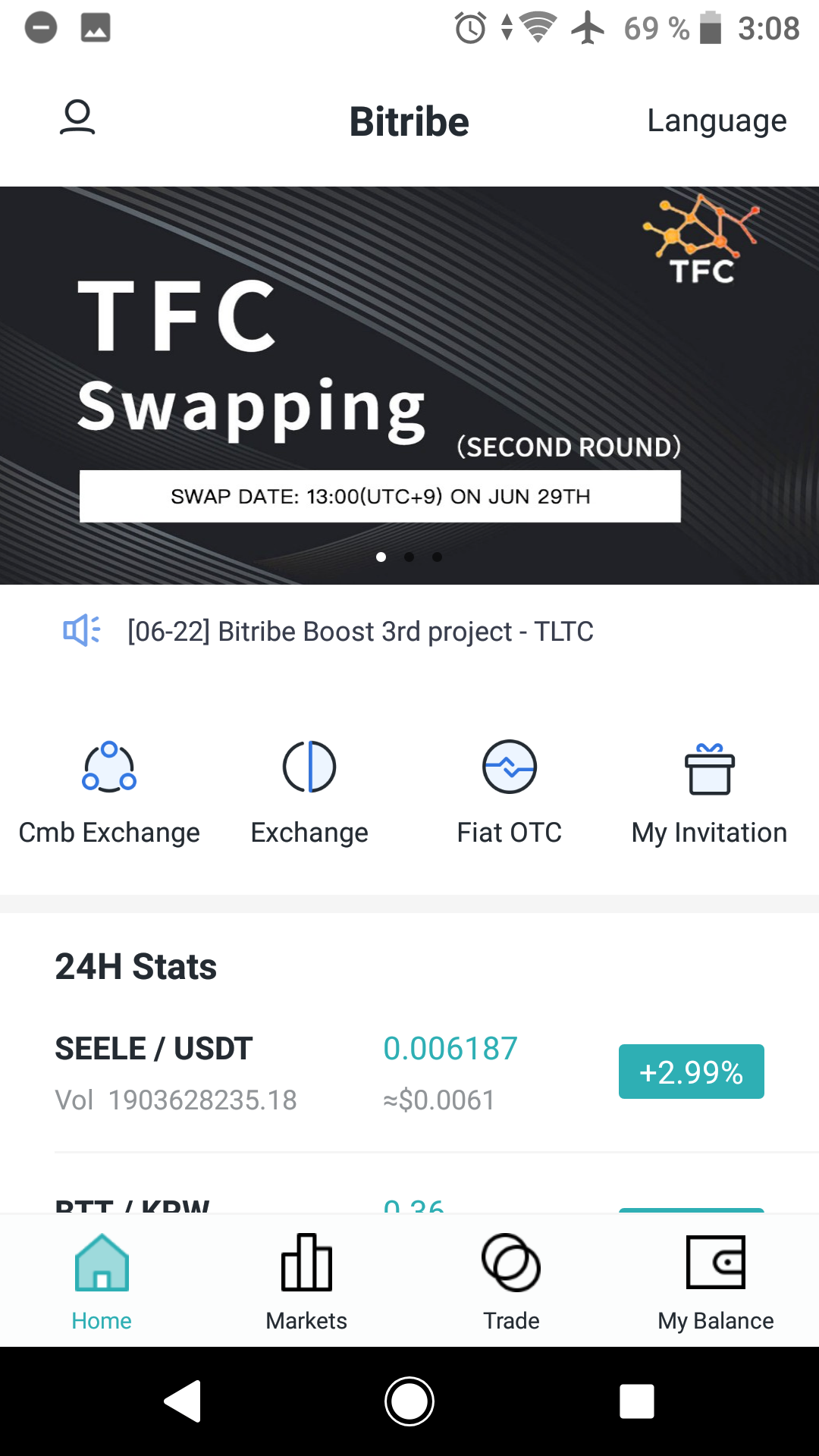Open the recent apps overview
This screenshot has width=819, height=1456.
(x=636, y=1401)
